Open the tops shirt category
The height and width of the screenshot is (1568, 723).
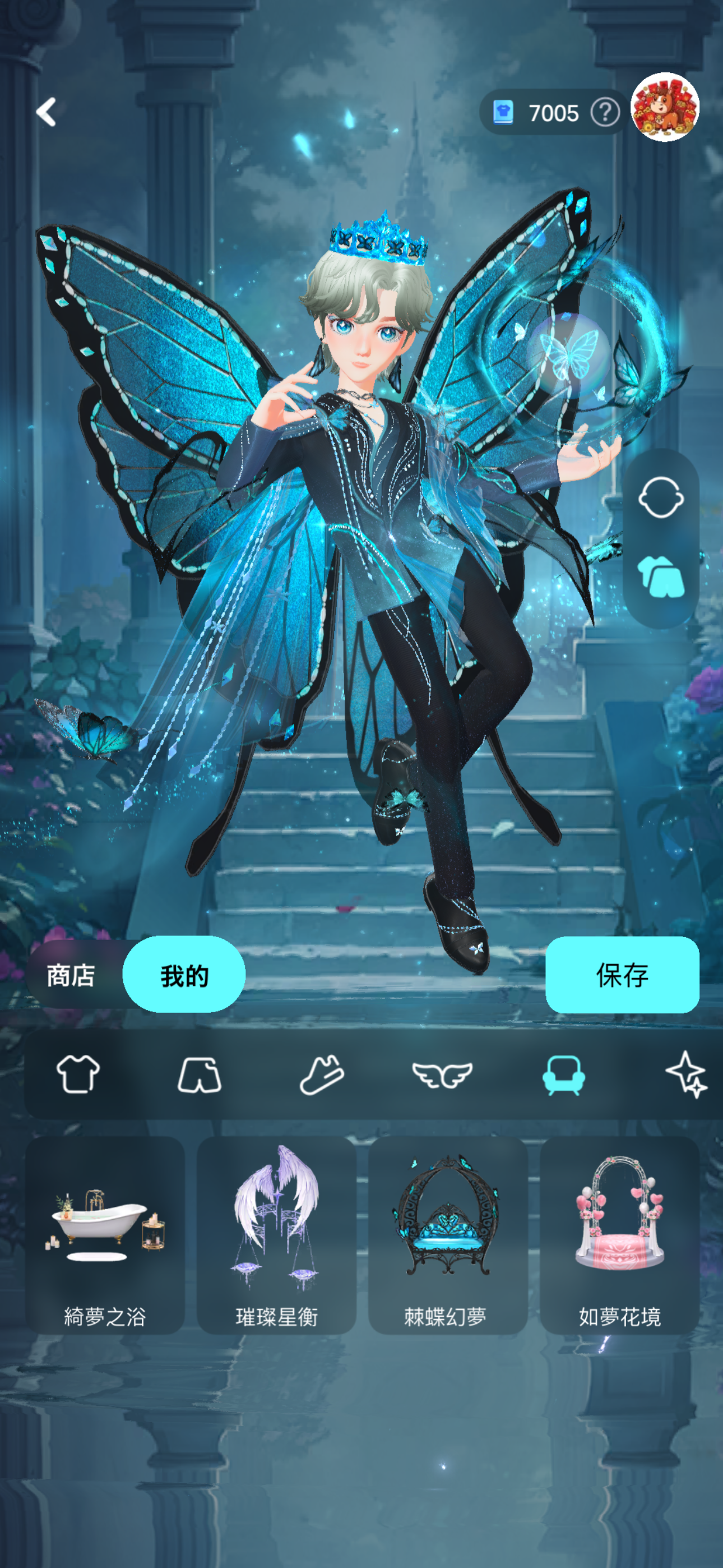point(78,1074)
